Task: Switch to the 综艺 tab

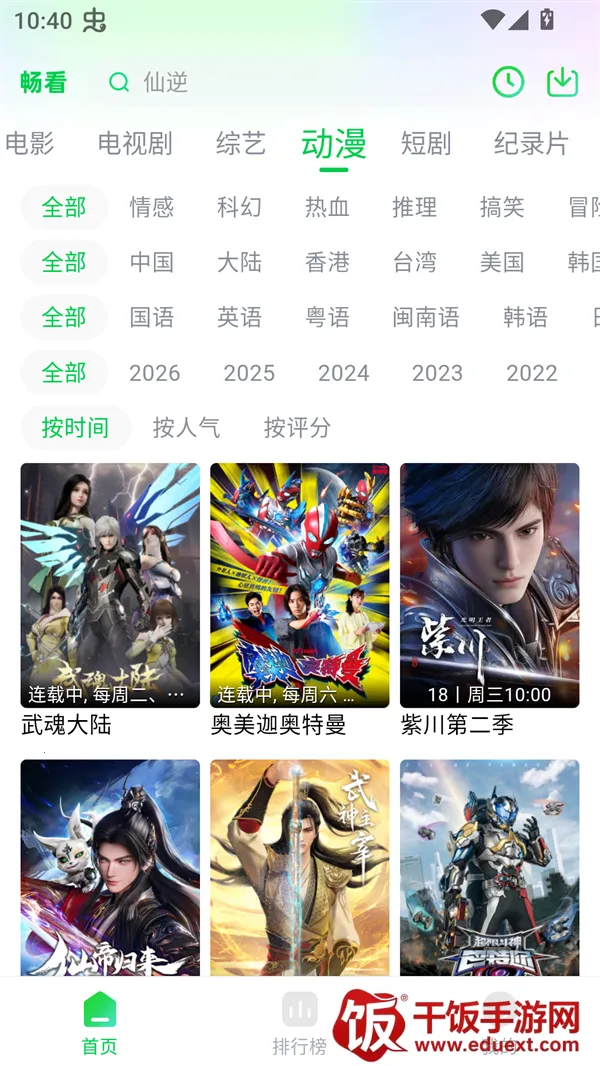Action: [241, 144]
